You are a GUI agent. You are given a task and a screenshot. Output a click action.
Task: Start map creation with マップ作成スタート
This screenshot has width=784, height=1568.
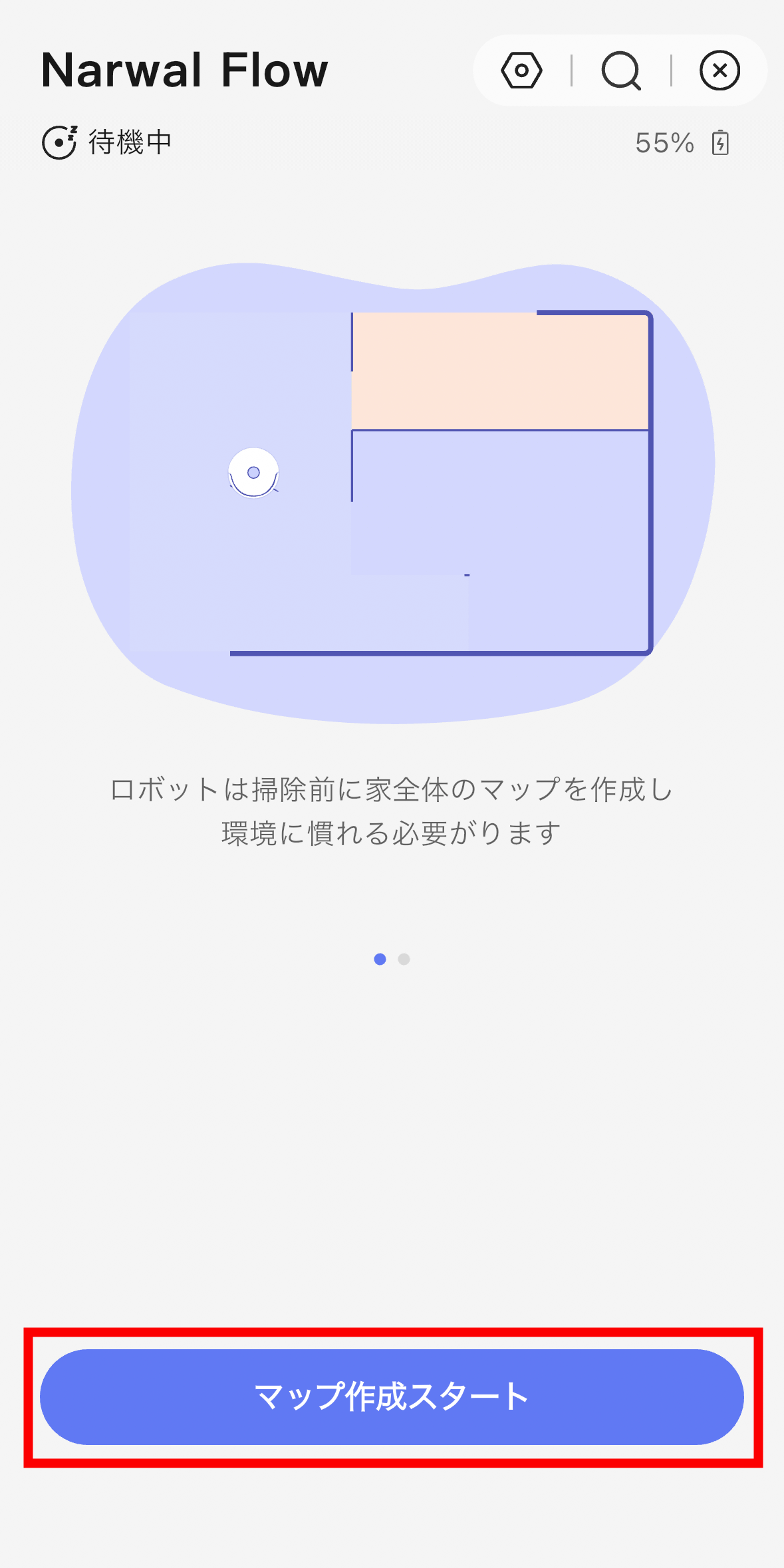[x=392, y=1396]
